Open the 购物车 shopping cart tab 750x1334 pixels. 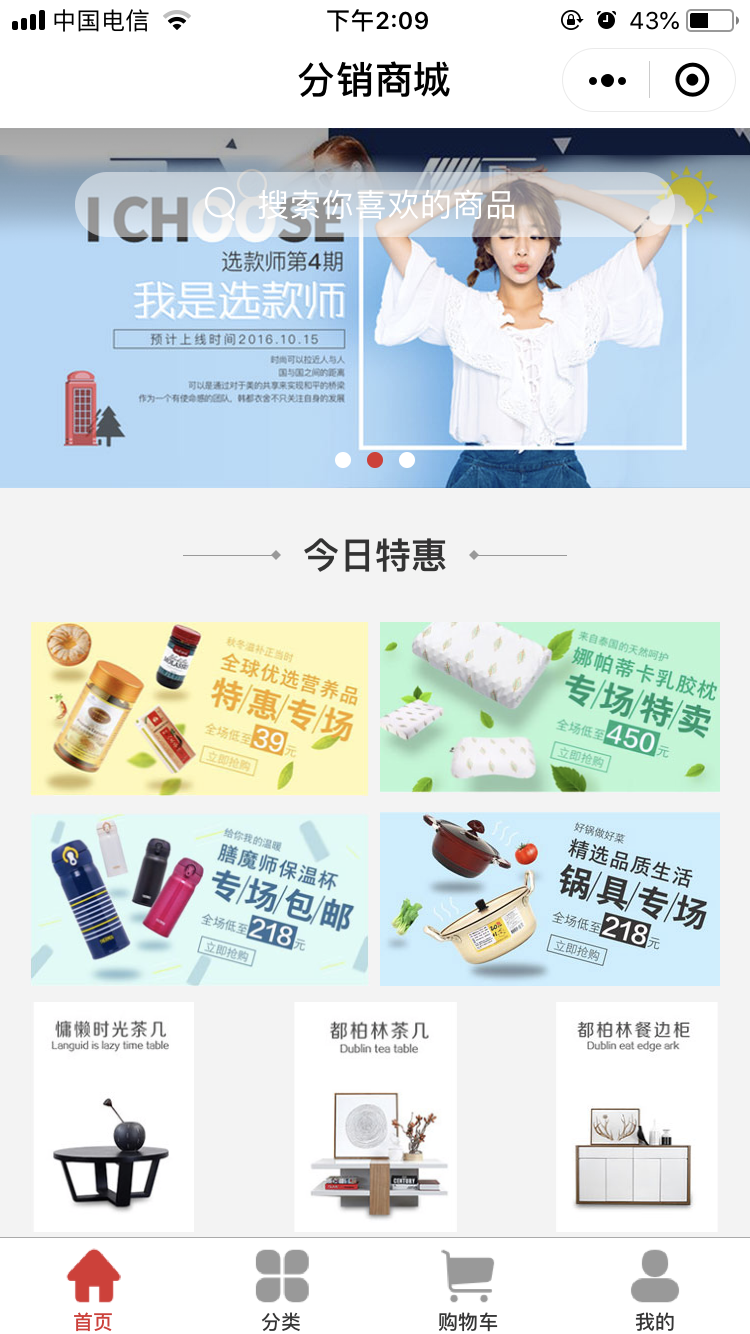click(x=468, y=1288)
